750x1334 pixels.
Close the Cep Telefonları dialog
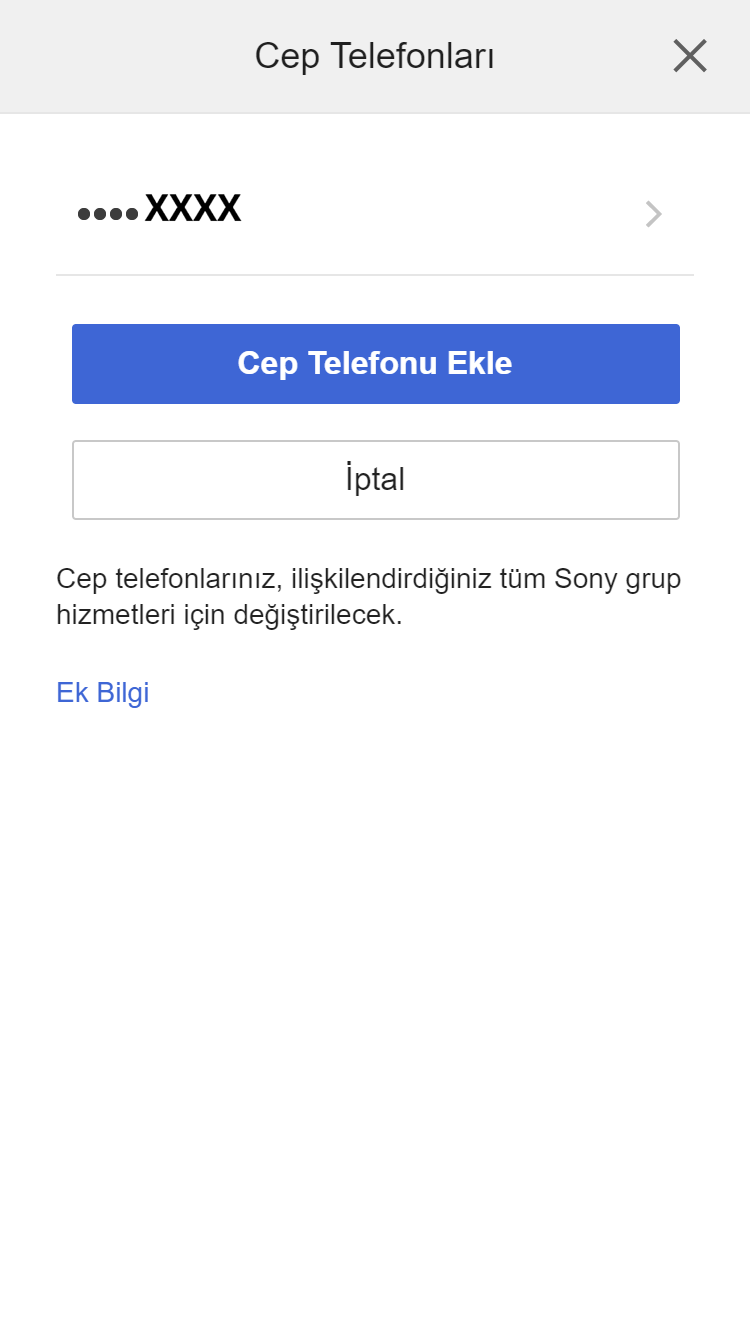click(x=689, y=56)
